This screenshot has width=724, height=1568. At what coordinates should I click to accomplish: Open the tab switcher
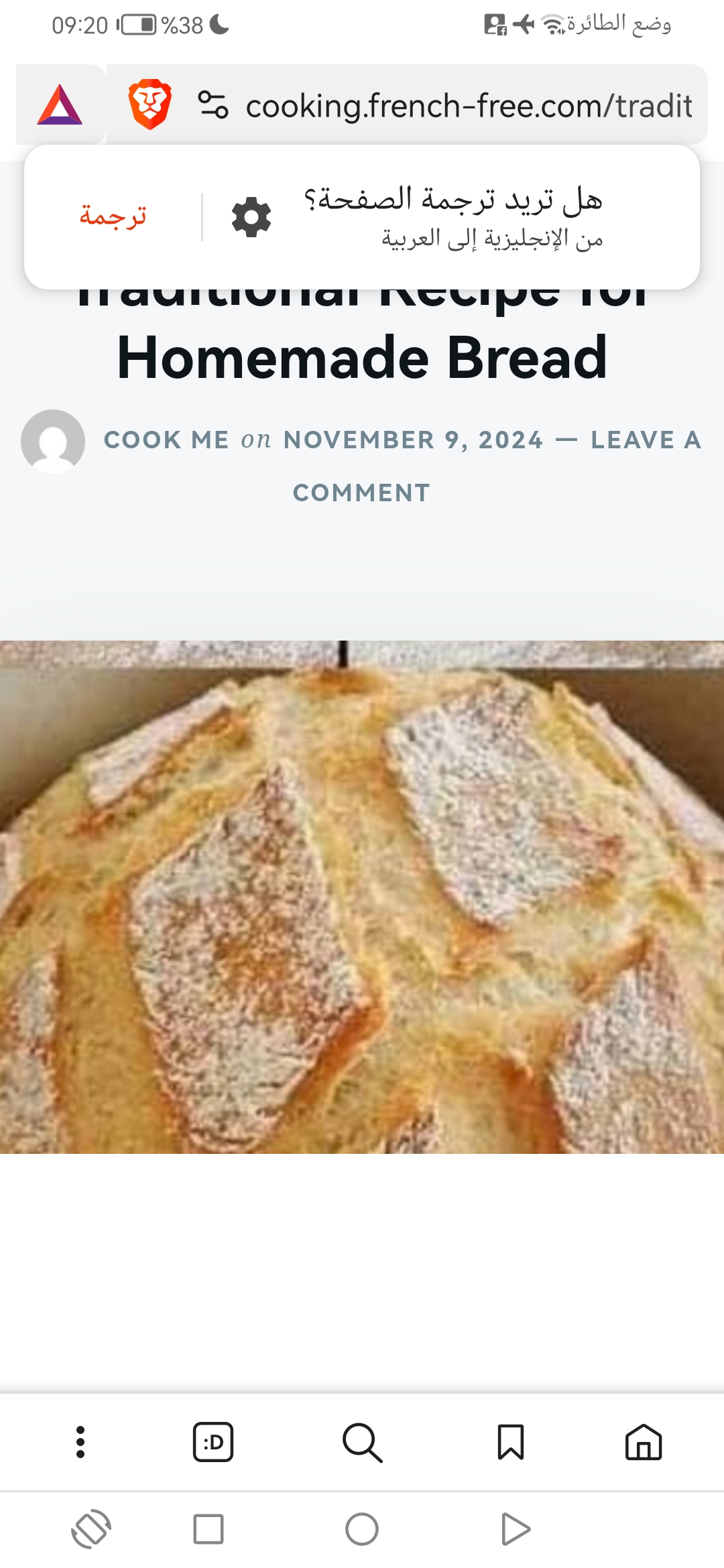(x=213, y=1442)
